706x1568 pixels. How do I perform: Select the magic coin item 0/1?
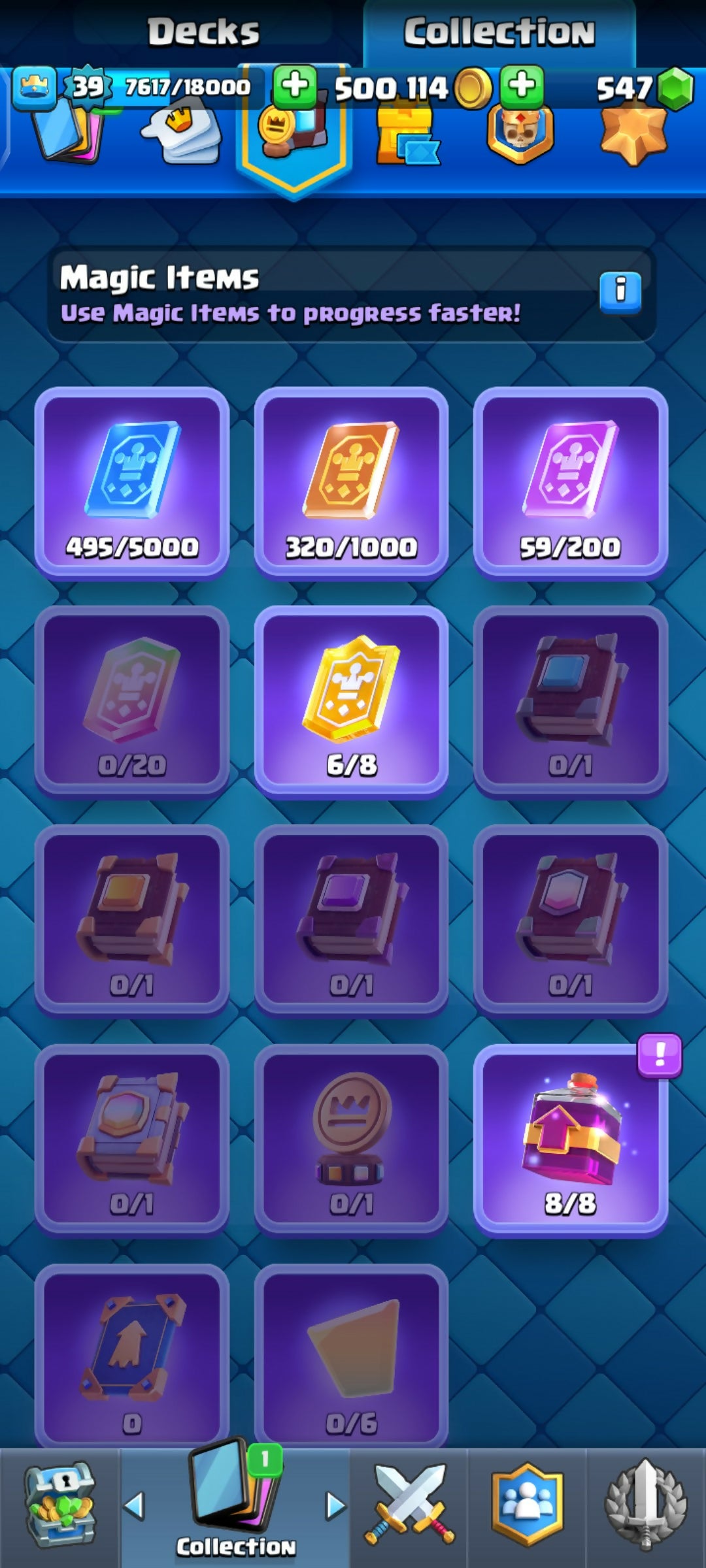pyautogui.click(x=351, y=1138)
